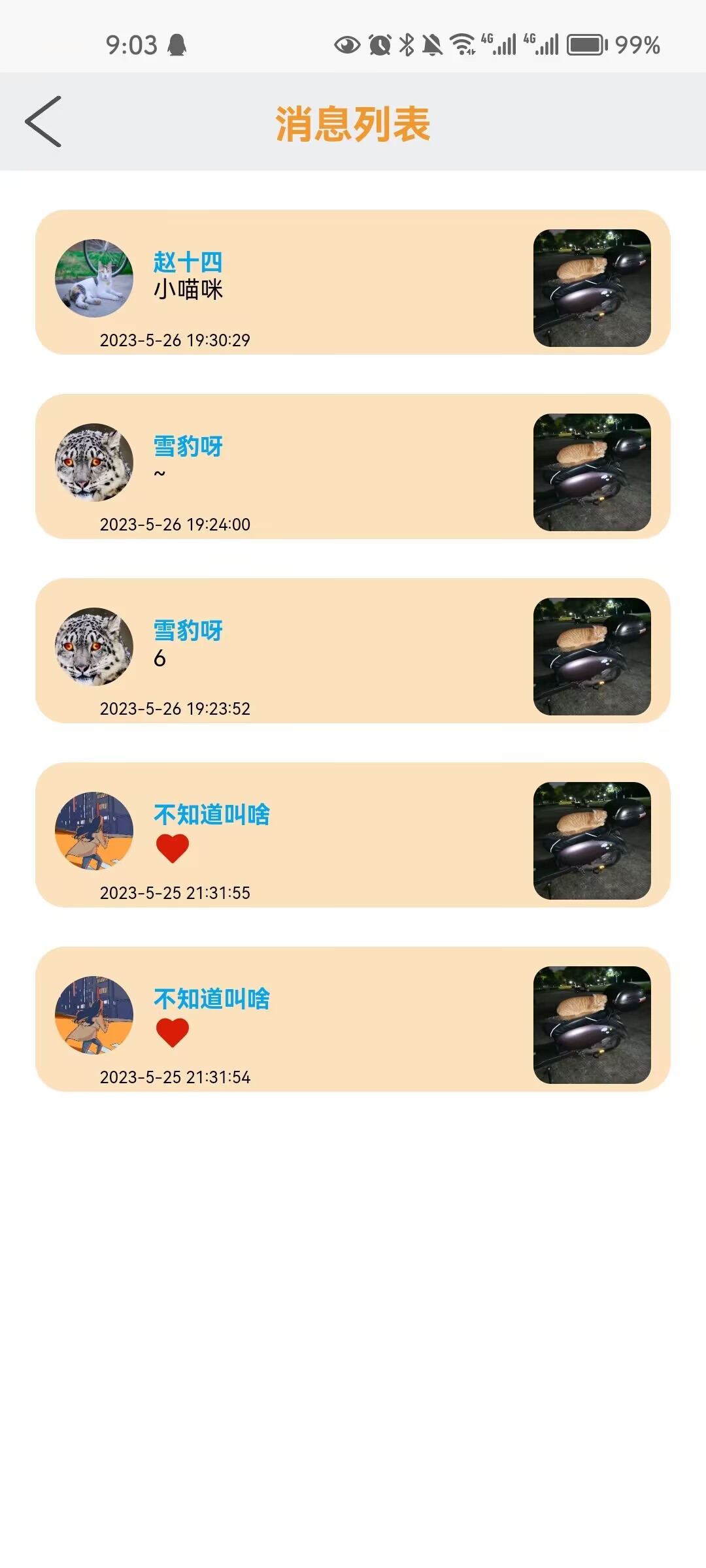Tap the QQ penguin notification icon in status bar
706x1568 pixels.
point(176,43)
